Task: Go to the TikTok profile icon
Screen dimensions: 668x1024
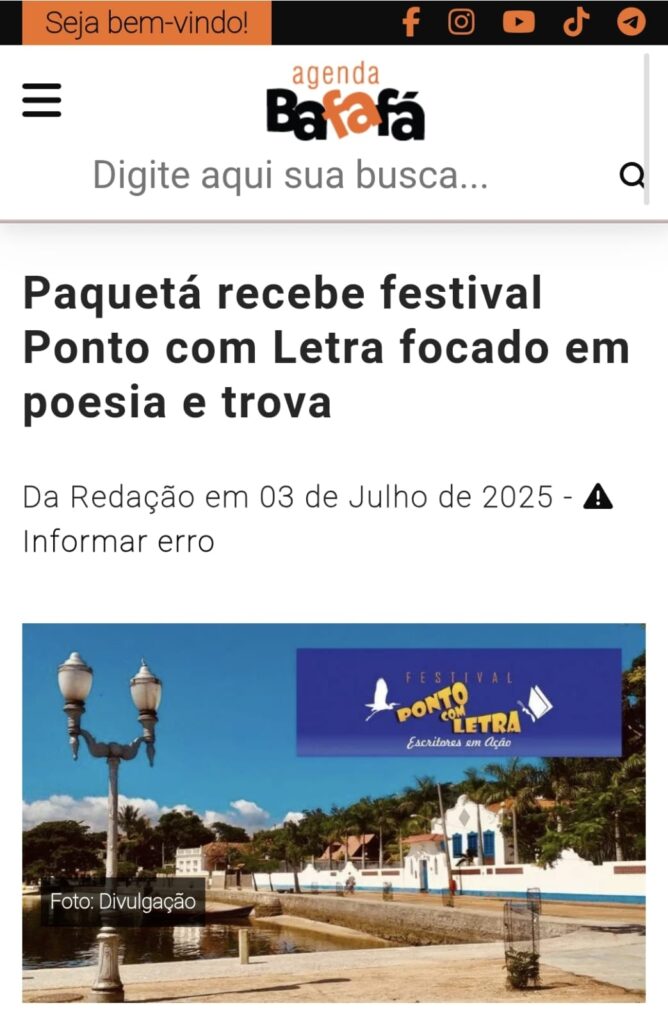Action: click(576, 22)
